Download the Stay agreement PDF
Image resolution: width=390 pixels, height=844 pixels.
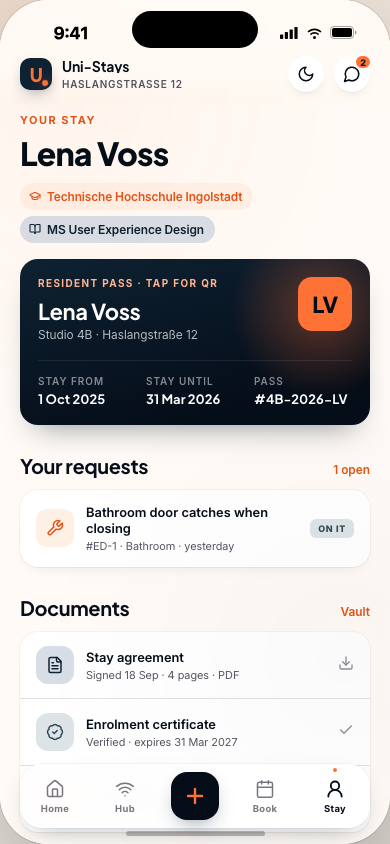pyautogui.click(x=346, y=664)
